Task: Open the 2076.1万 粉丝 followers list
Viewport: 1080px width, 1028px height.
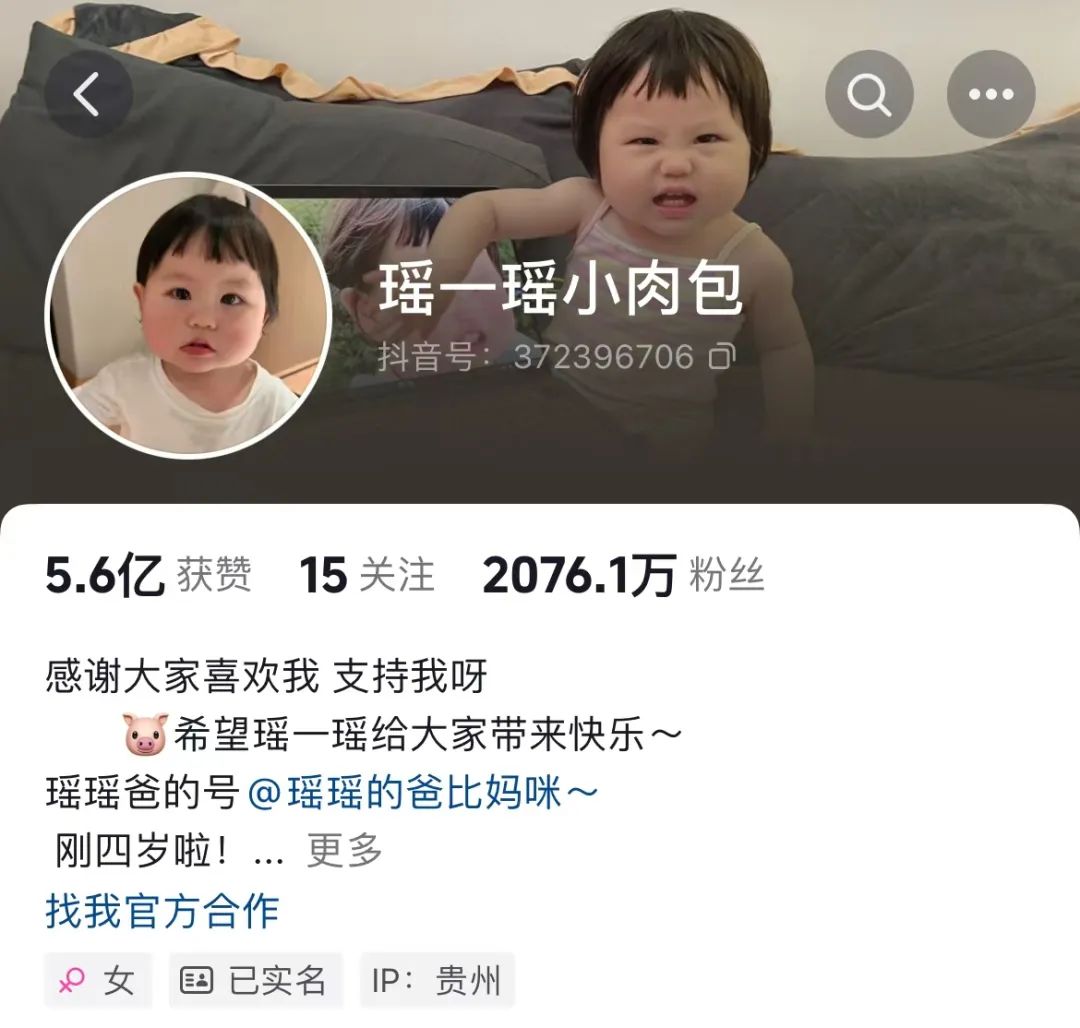Action: (x=622, y=576)
